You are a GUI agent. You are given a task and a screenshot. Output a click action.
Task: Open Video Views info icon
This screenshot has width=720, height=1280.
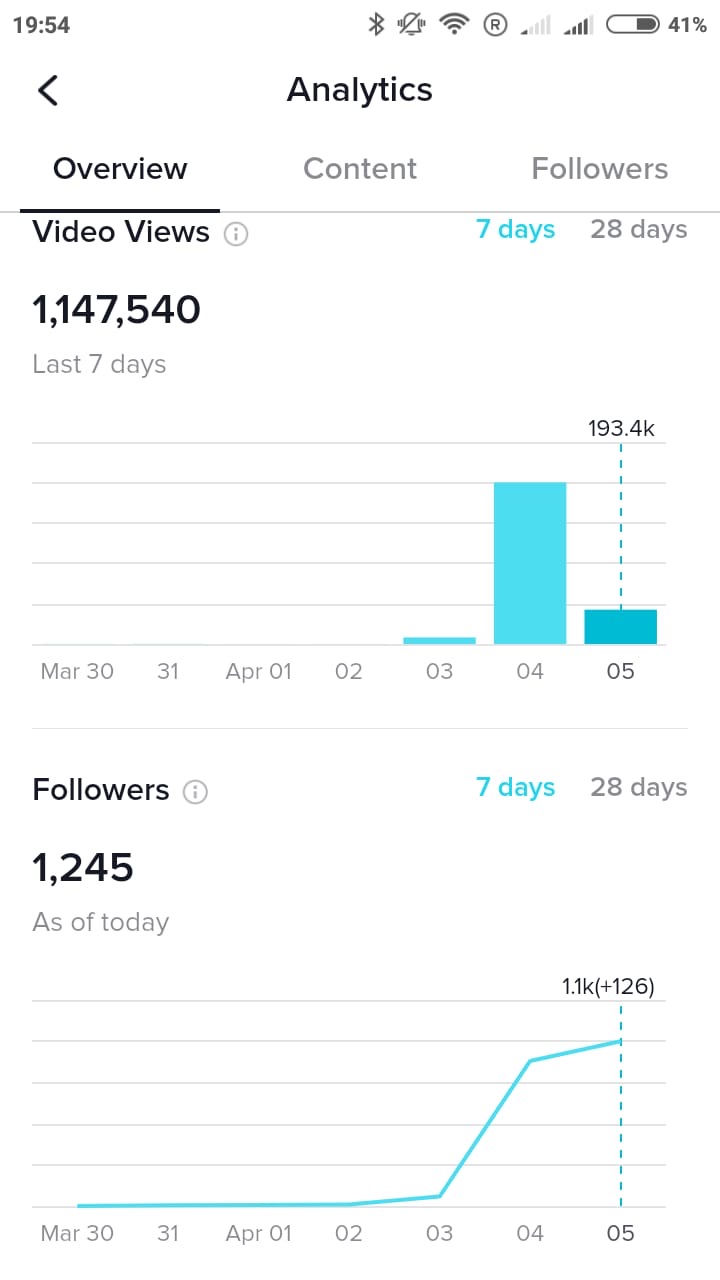[236, 235]
